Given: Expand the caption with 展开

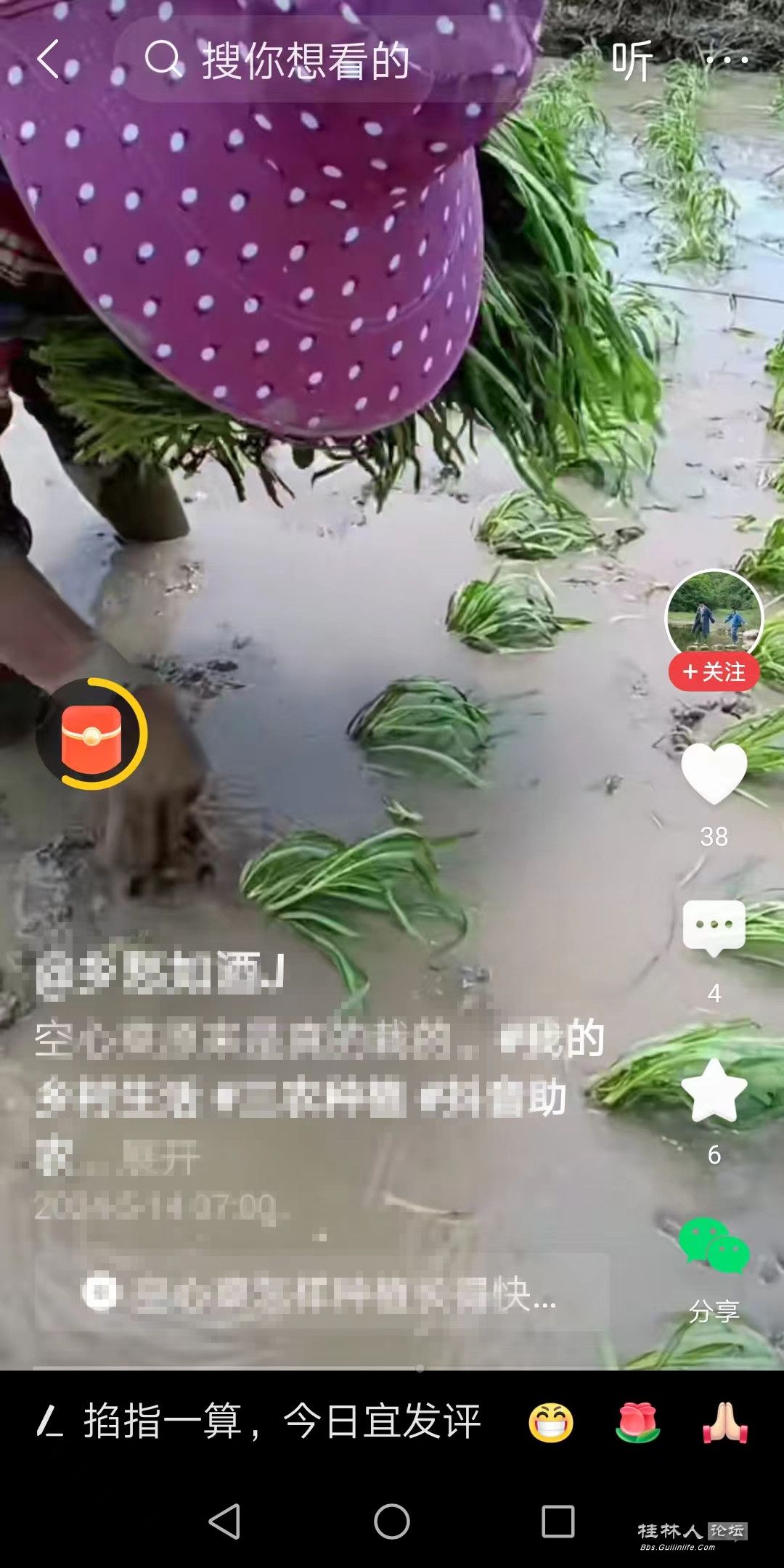Looking at the screenshot, I should pos(161,1158).
